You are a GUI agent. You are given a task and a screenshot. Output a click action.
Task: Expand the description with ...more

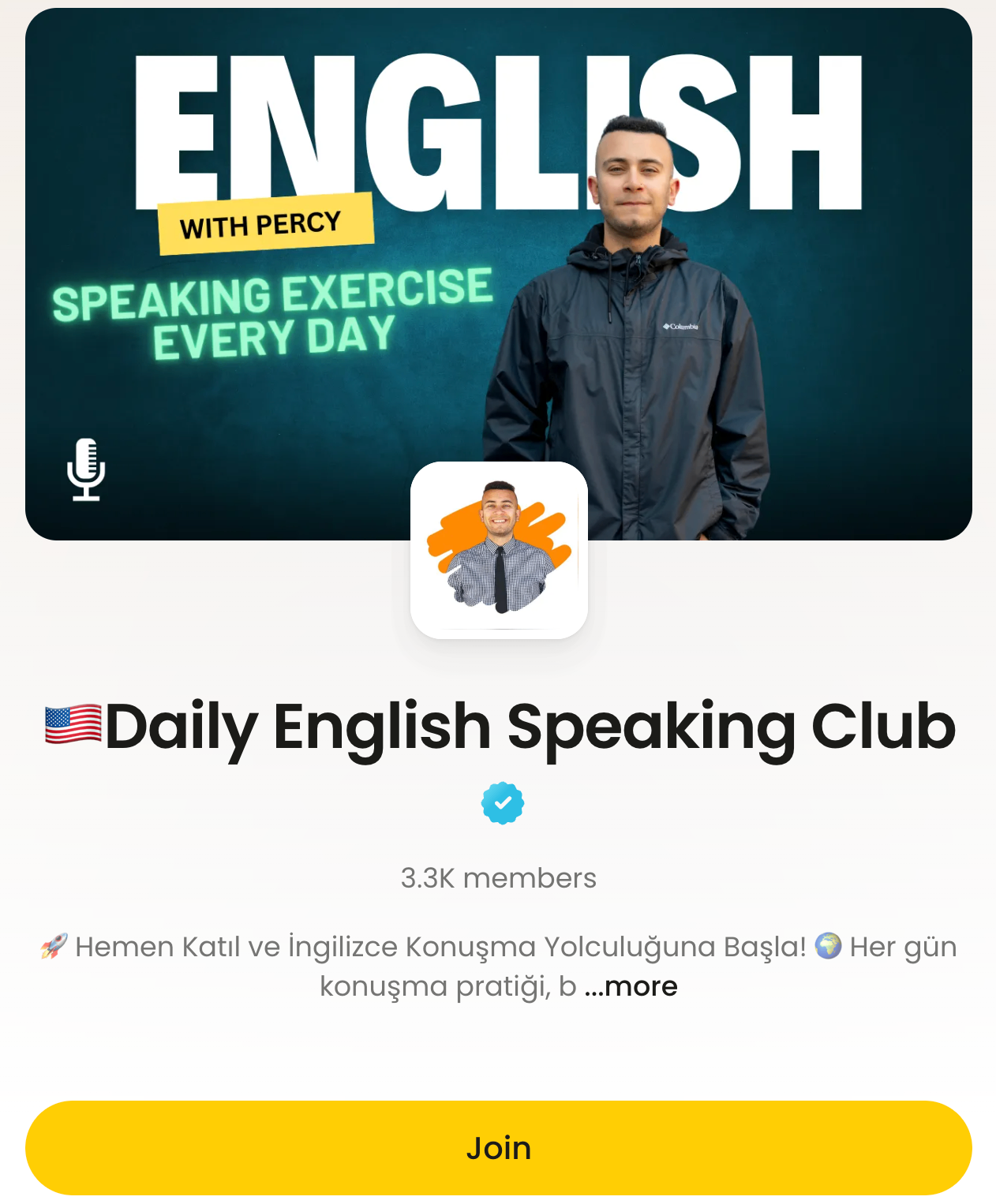pyautogui.click(x=631, y=986)
